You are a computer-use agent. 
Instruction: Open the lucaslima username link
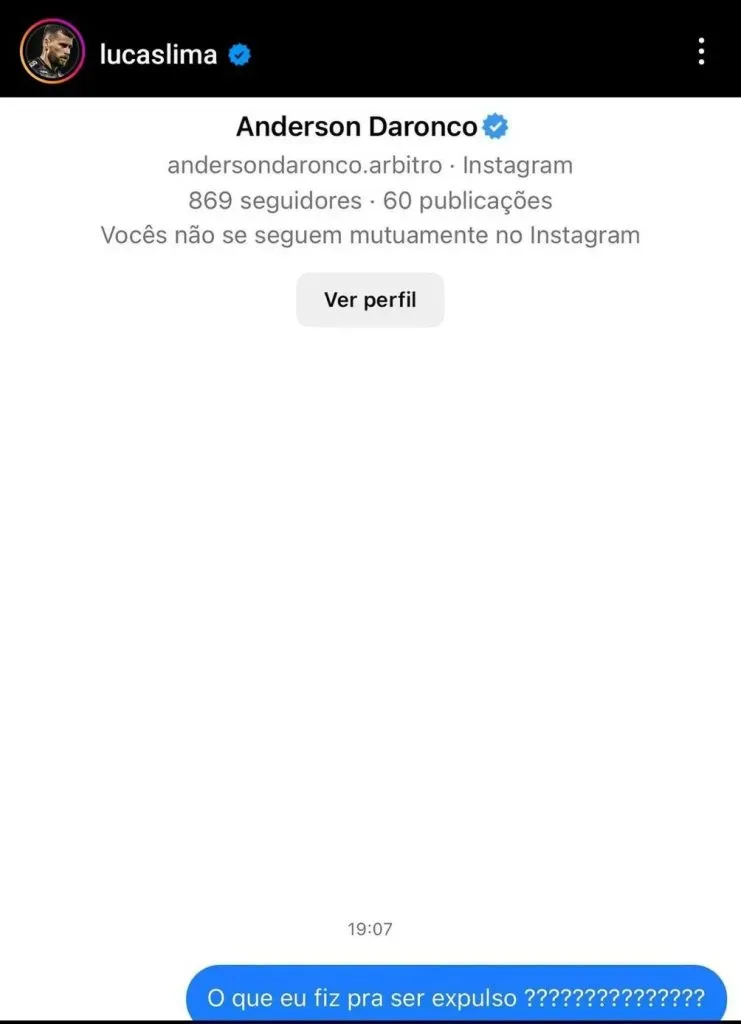158,53
